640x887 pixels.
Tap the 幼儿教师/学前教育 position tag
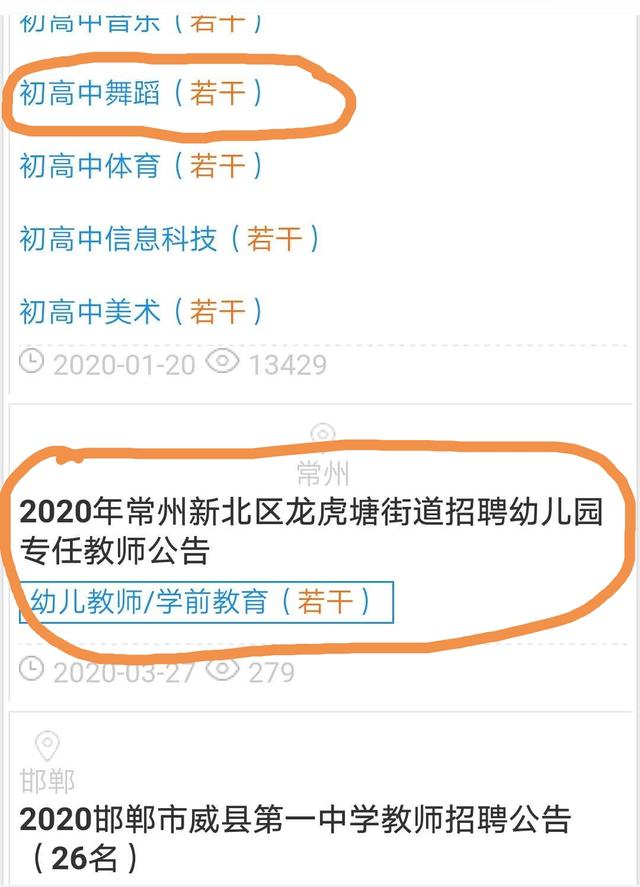tap(207, 602)
